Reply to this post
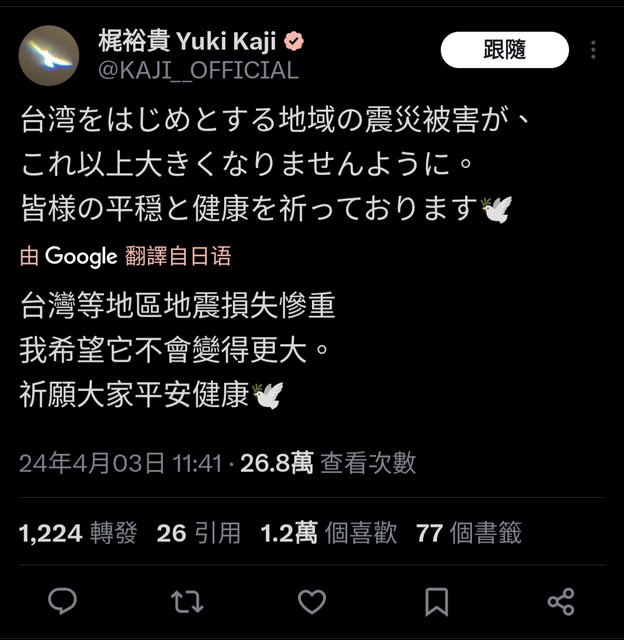This screenshot has width=624, height=640. click(x=63, y=601)
